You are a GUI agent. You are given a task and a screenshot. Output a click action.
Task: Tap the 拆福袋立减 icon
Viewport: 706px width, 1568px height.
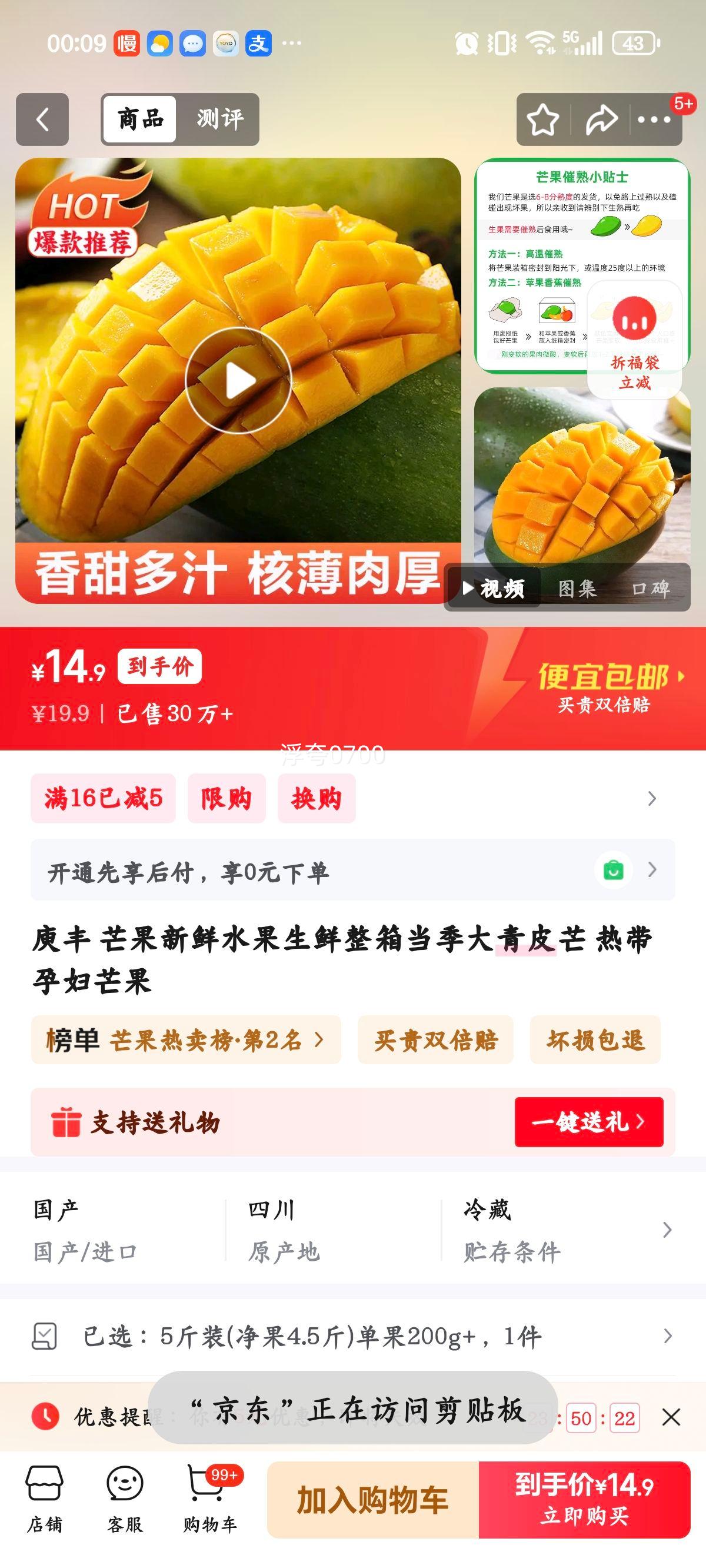[635, 338]
